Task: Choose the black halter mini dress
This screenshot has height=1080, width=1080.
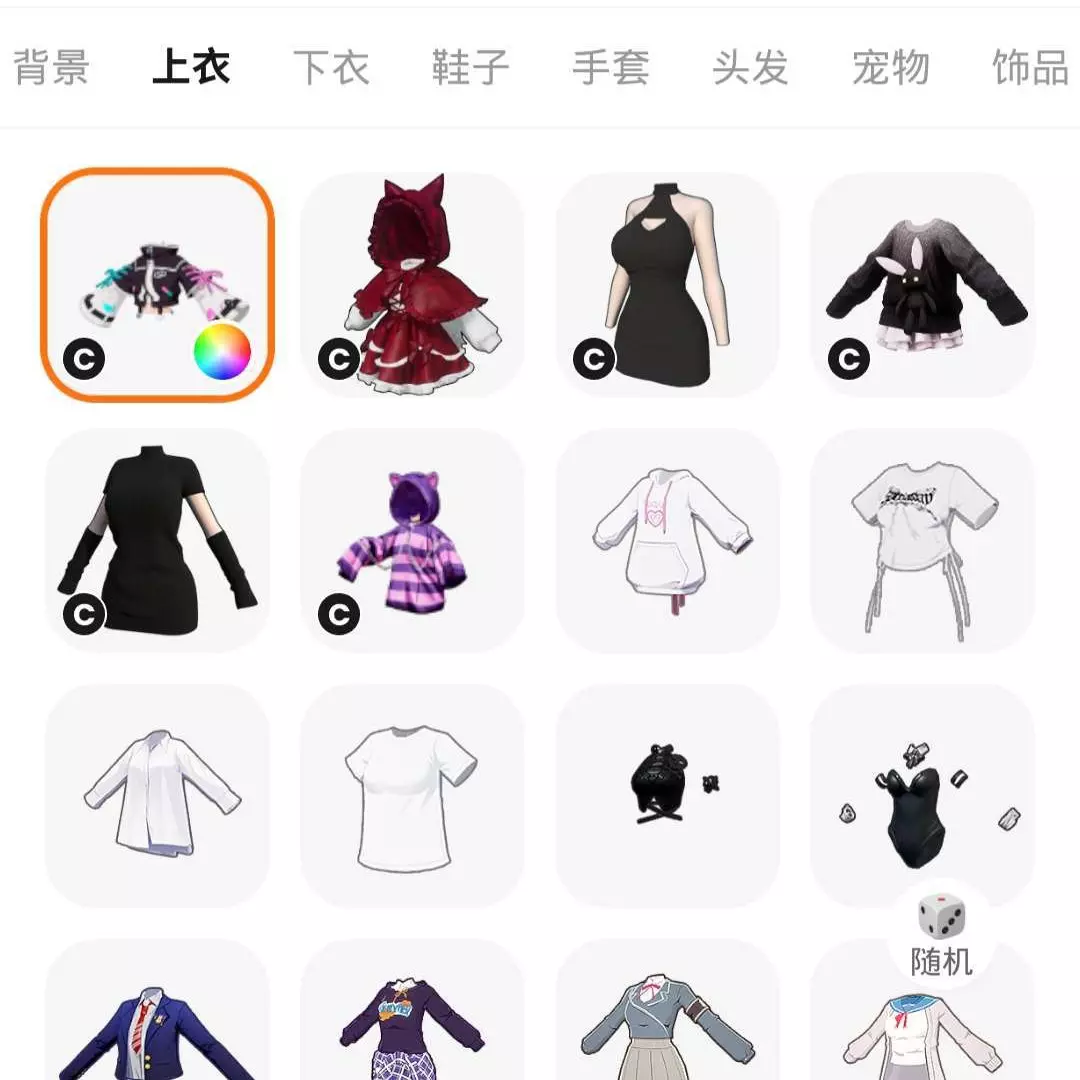Action: click(x=667, y=285)
